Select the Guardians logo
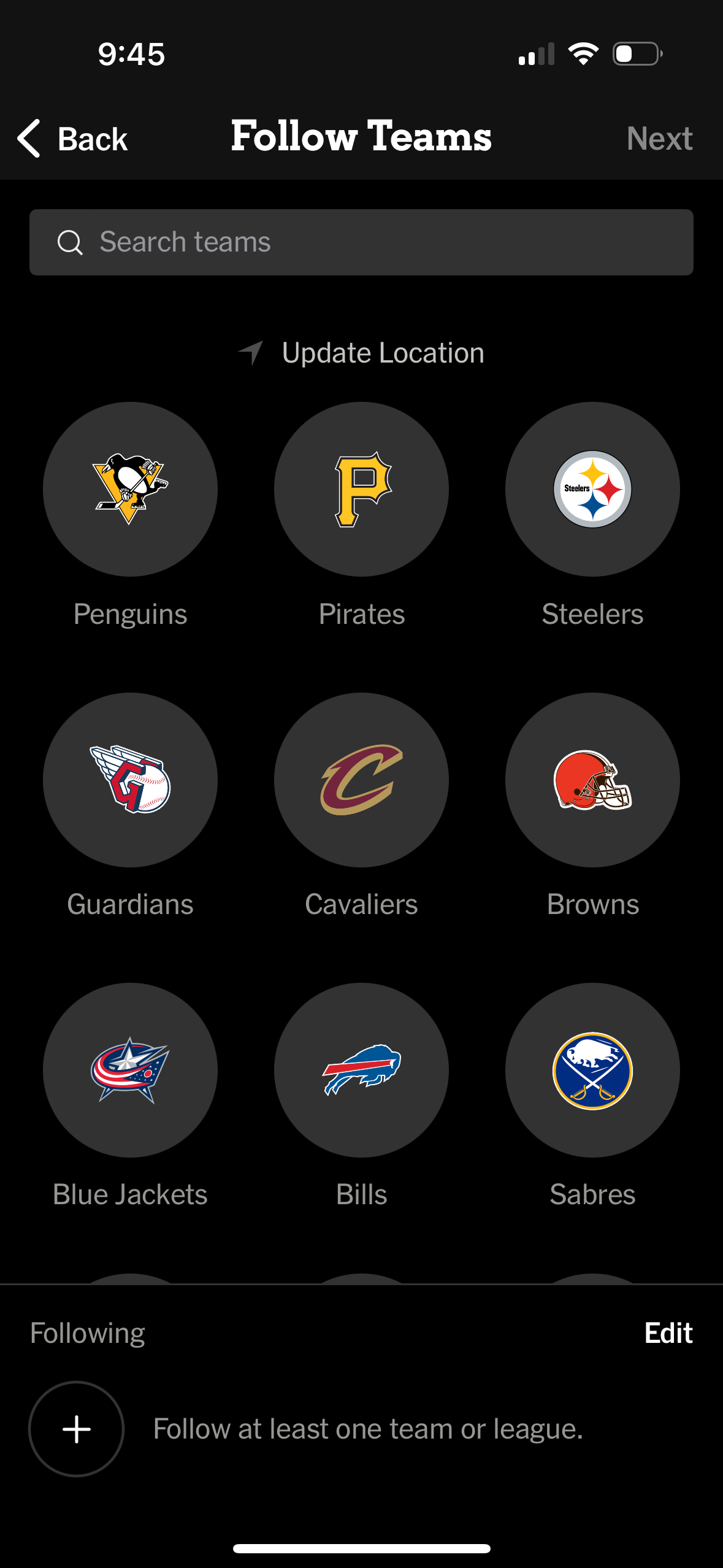Viewport: 723px width, 1568px height. 130,778
